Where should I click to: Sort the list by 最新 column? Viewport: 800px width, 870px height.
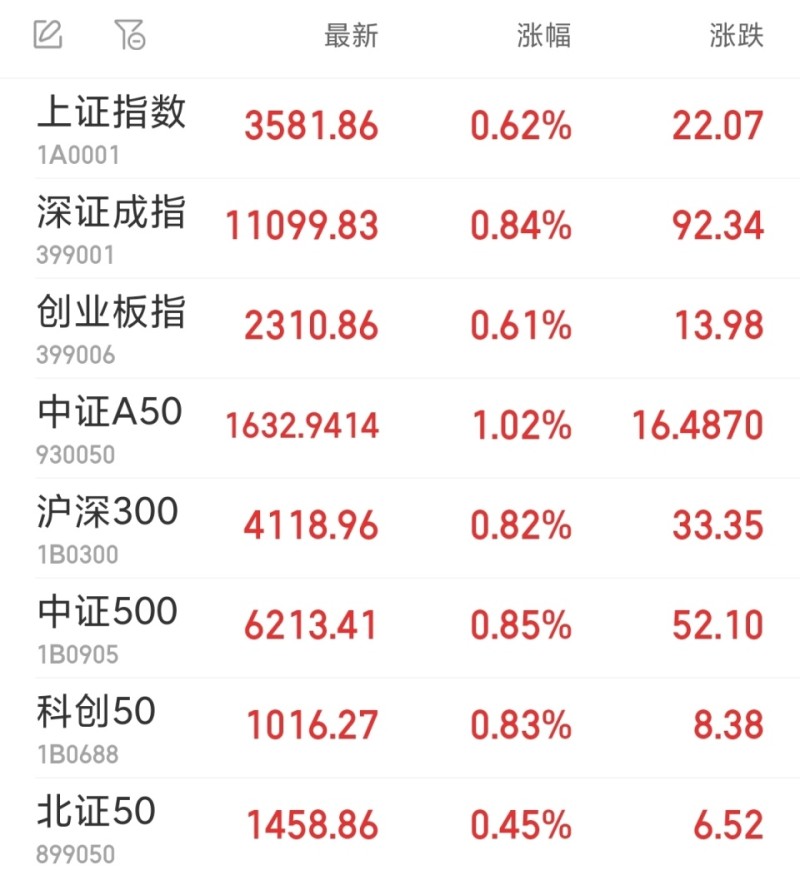[351, 36]
